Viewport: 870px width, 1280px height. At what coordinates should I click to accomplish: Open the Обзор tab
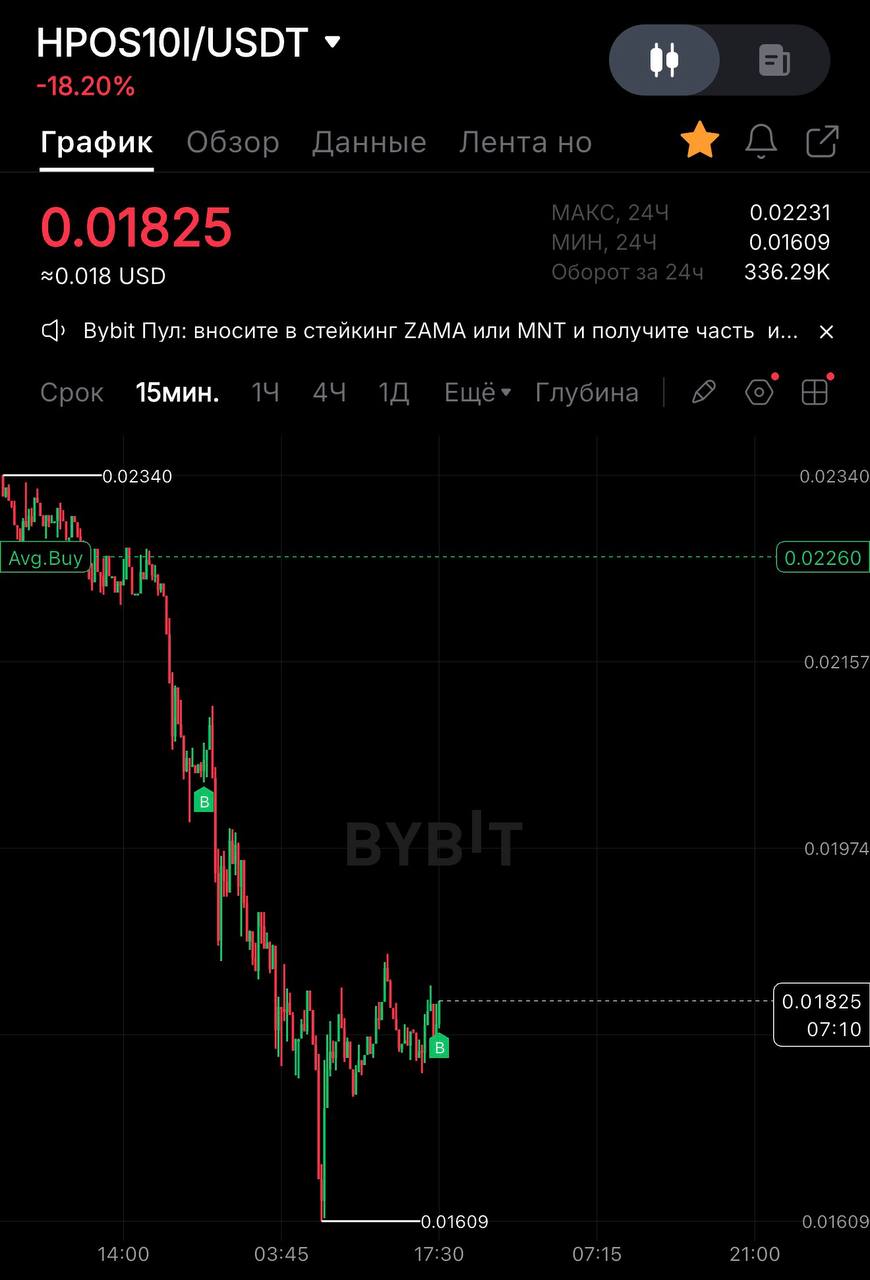pyautogui.click(x=232, y=143)
